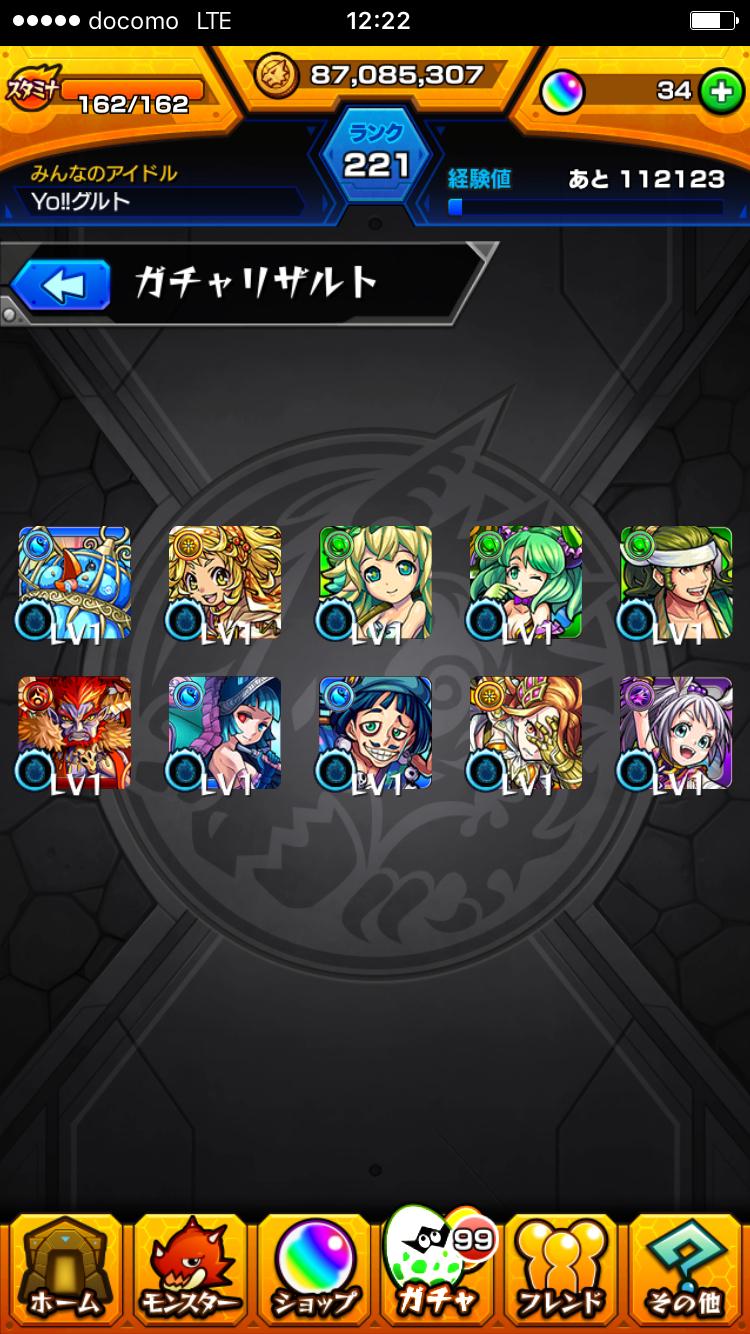
Task: Open the silver-haired girl on purple background
Action: click(676, 733)
